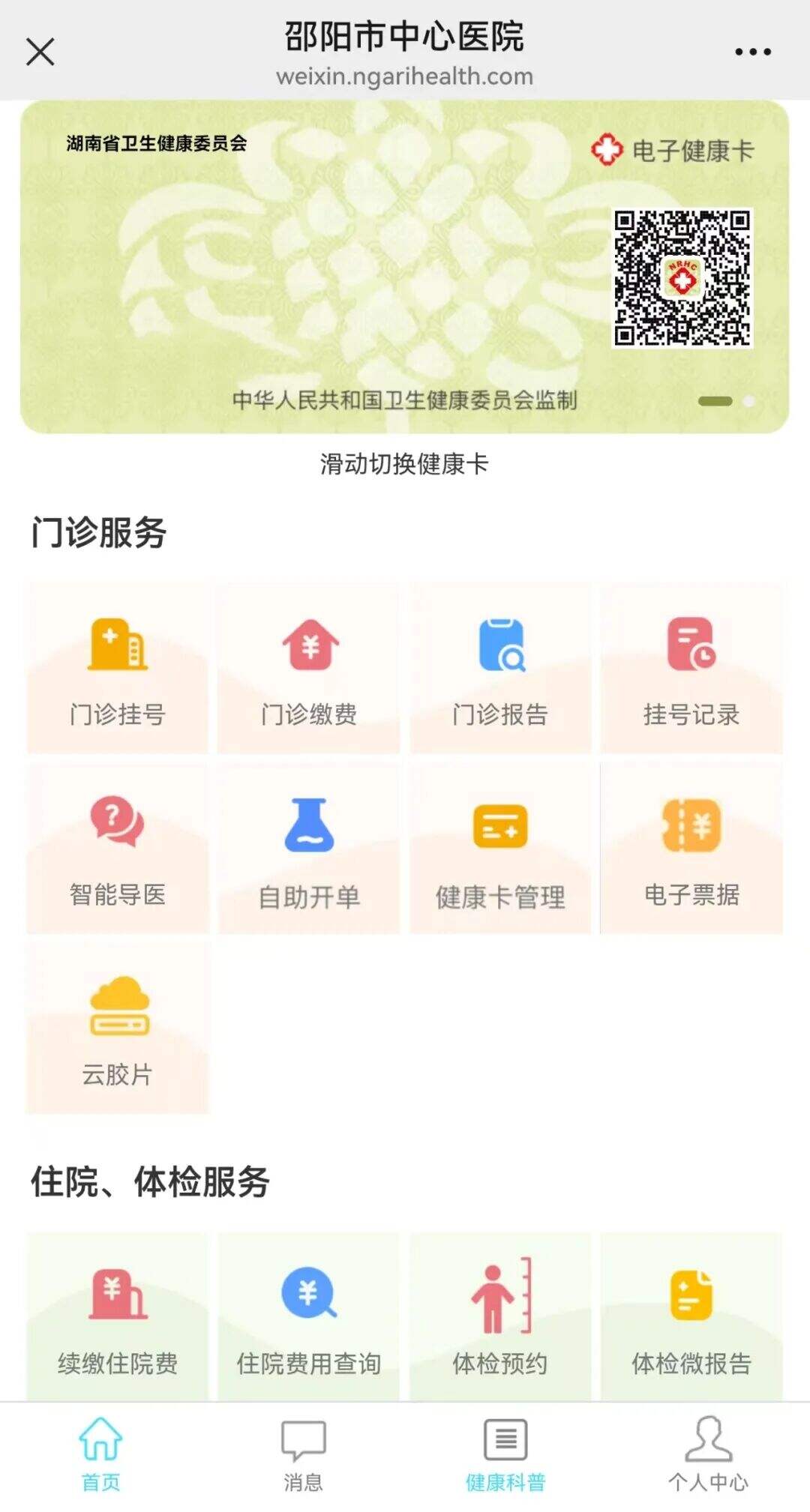Select 门诊缴费 outpatient payment
The image size is (810, 1512).
coord(309,668)
